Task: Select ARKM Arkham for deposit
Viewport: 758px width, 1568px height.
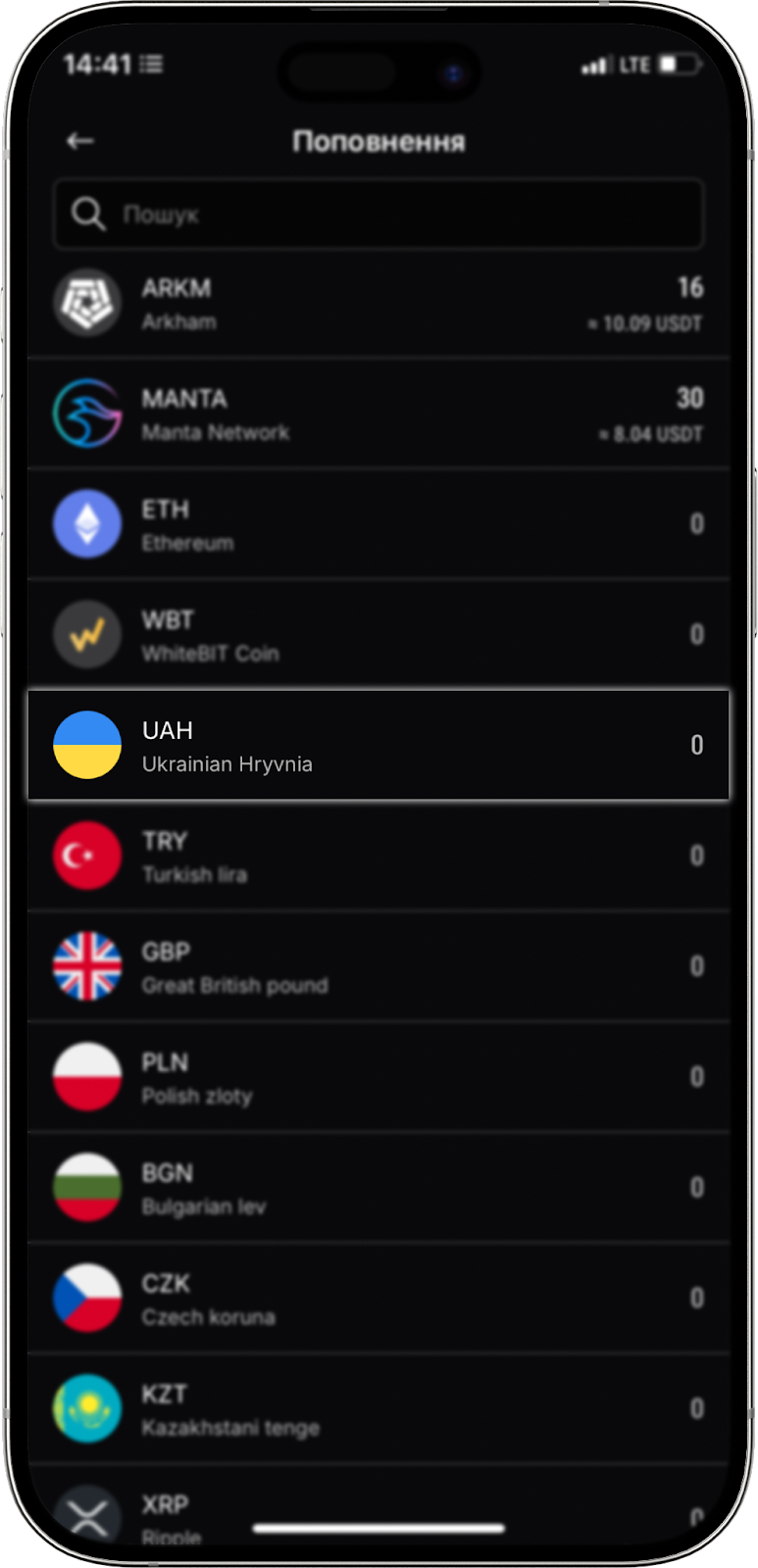Action: 378,304
